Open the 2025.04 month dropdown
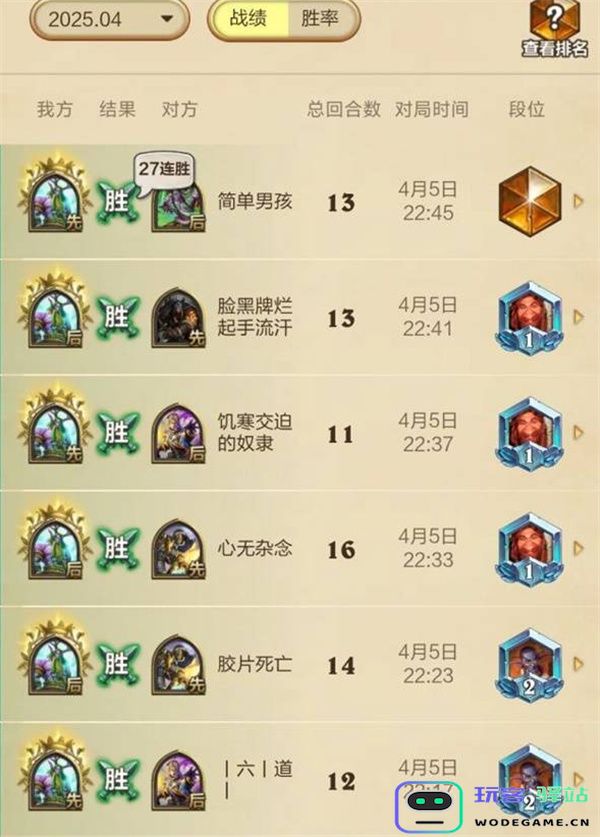600x837 pixels. point(108,18)
